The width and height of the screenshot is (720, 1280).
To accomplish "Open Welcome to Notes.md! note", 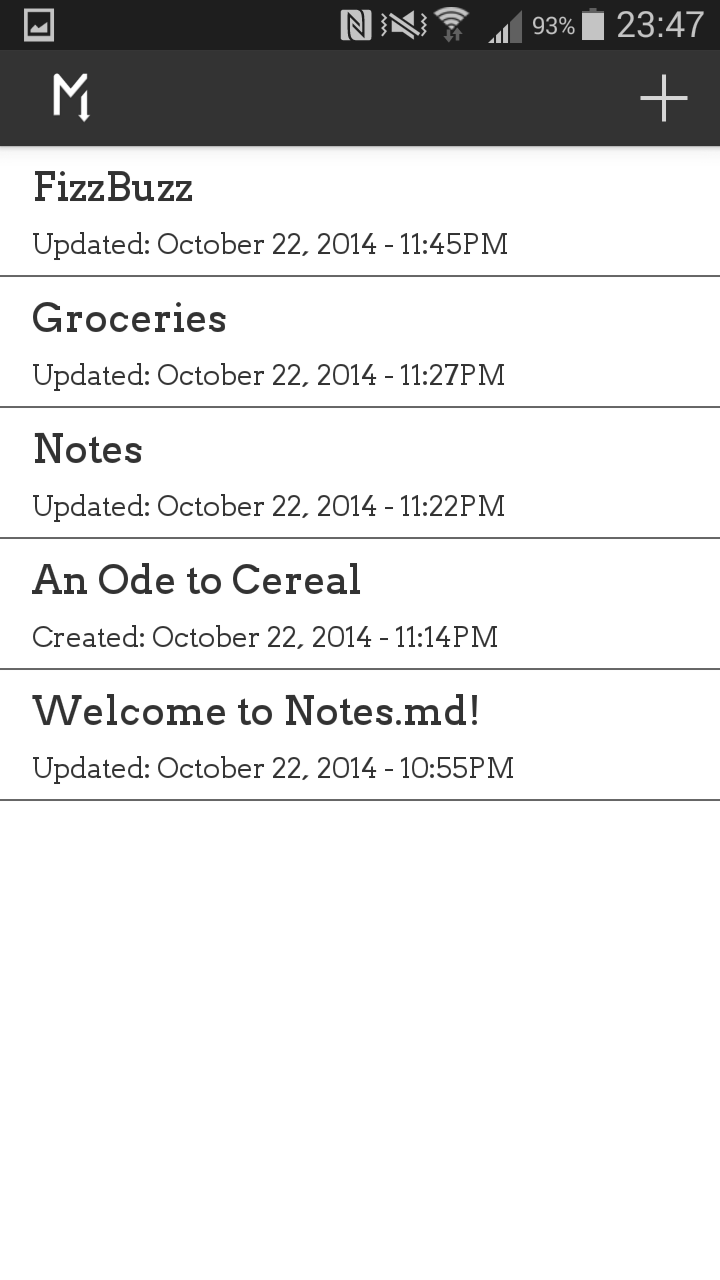I will [360, 735].
